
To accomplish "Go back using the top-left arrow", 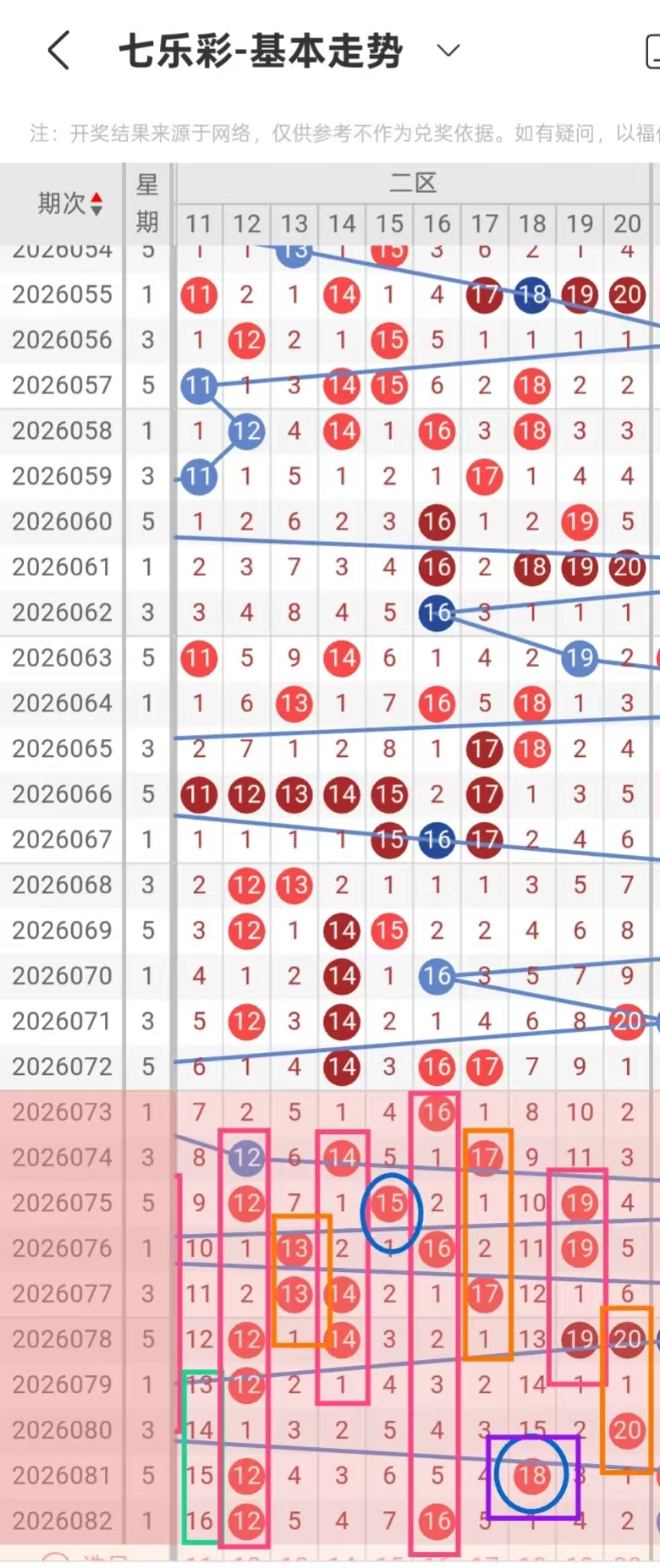I will 58,51.
